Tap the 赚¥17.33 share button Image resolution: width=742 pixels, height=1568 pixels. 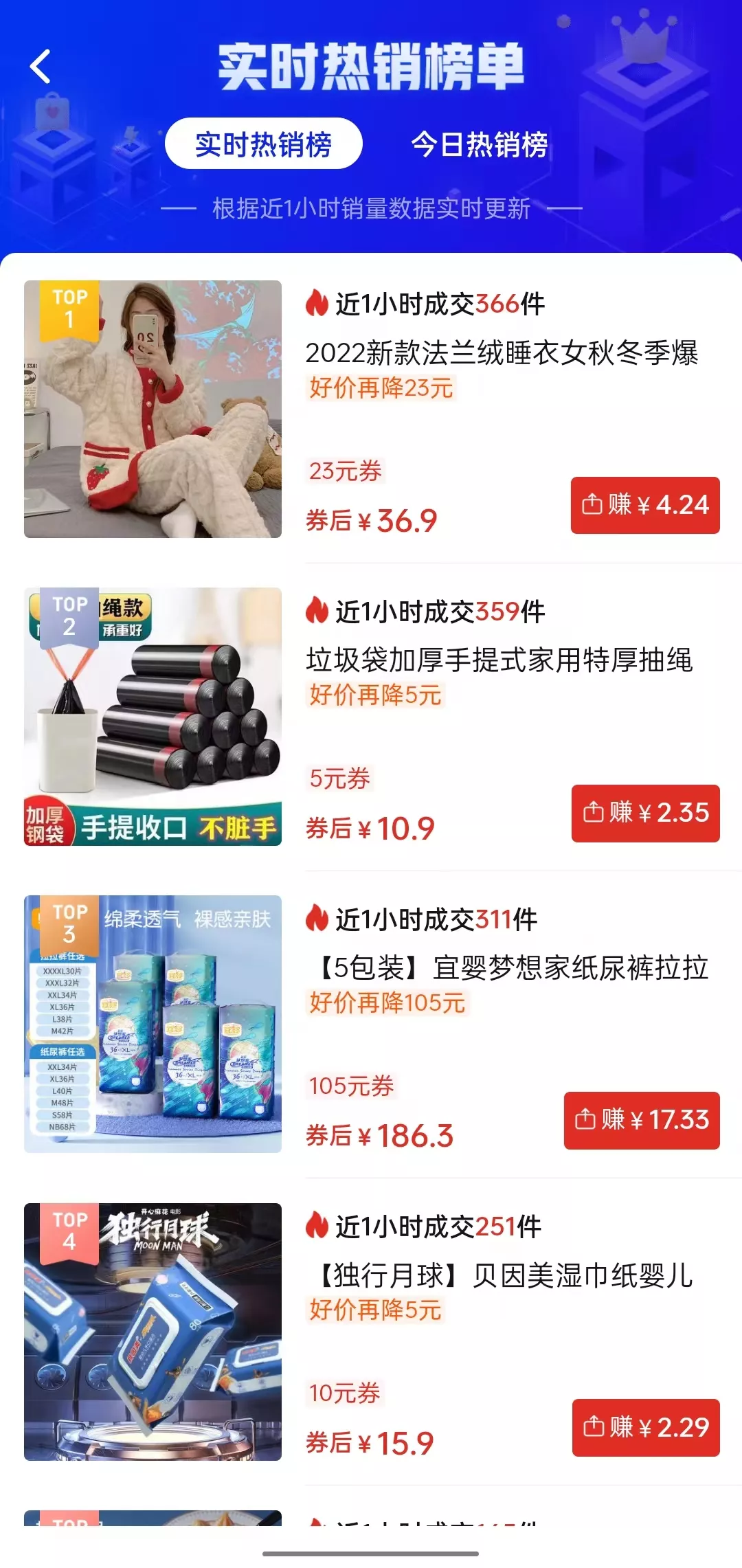(642, 1120)
